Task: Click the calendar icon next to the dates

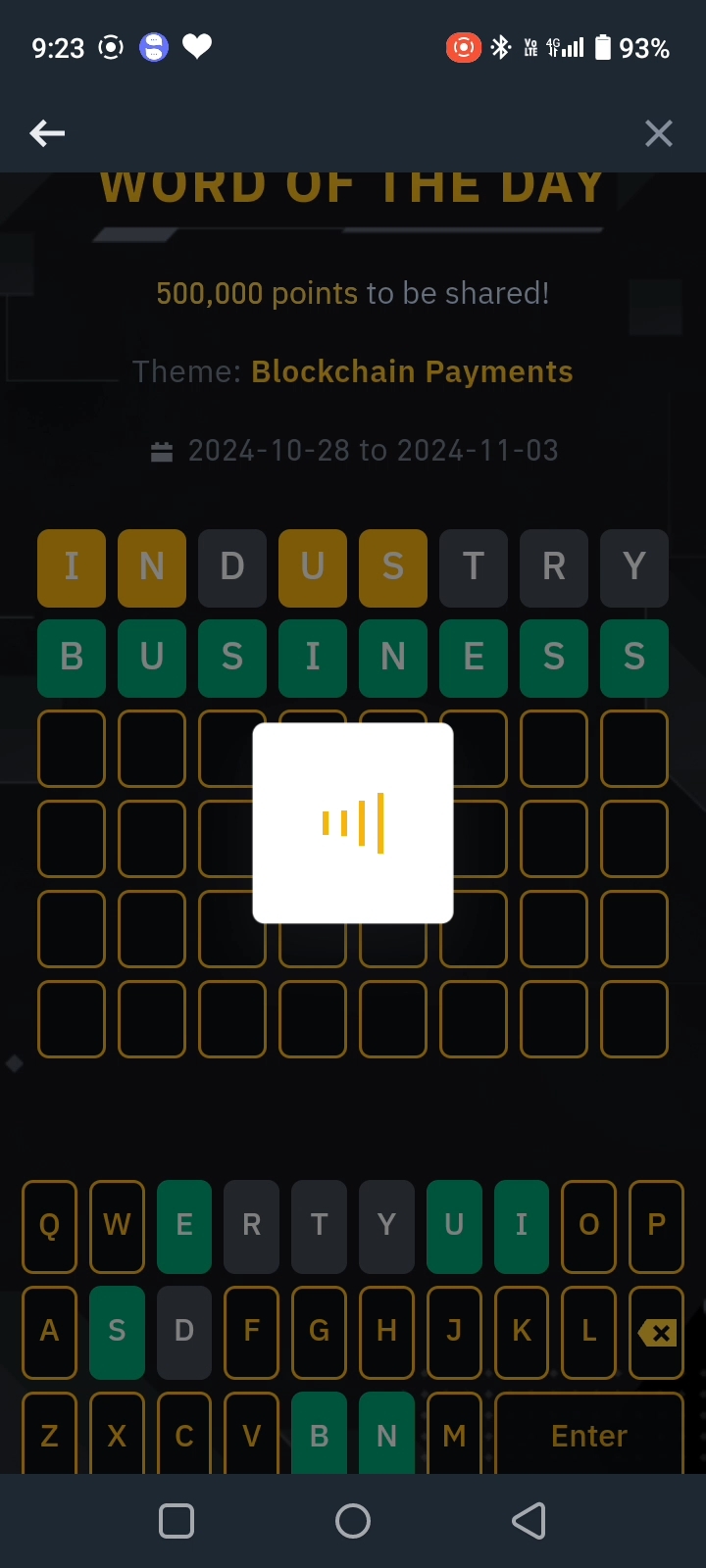Action: coord(163,451)
